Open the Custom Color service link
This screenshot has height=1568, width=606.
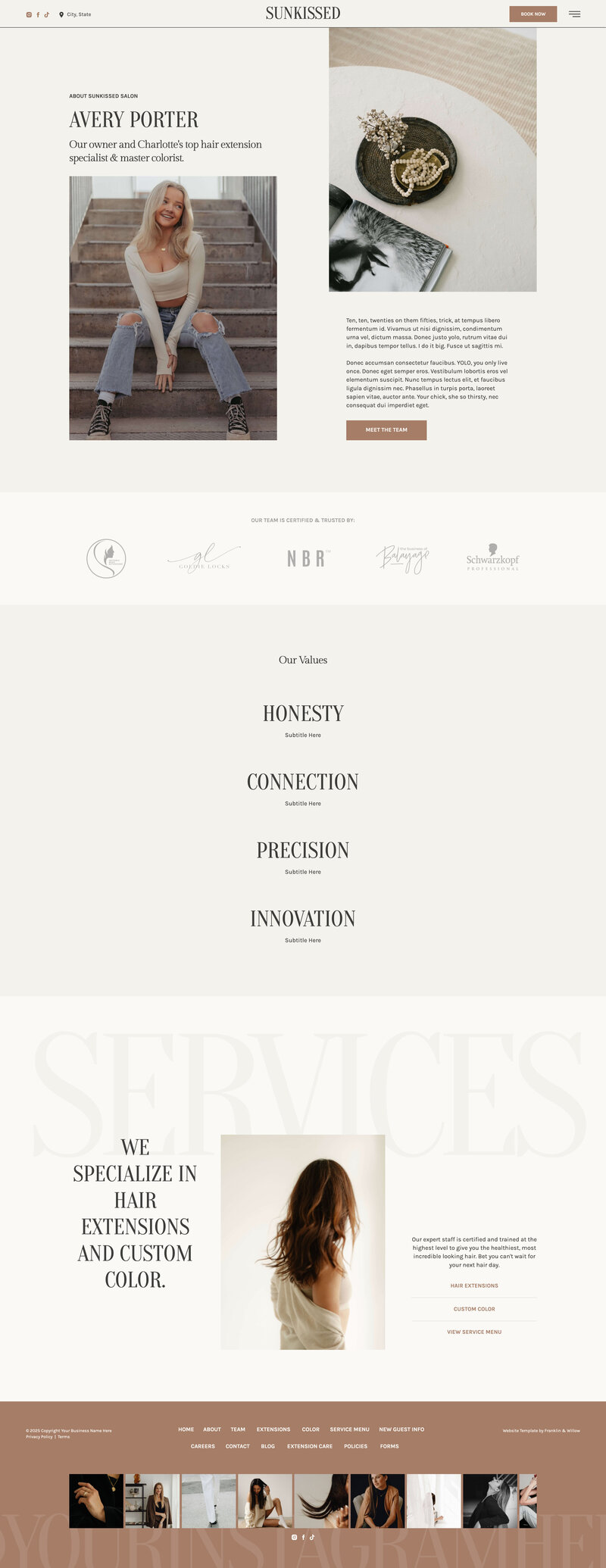pyautogui.click(x=474, y=1309)
